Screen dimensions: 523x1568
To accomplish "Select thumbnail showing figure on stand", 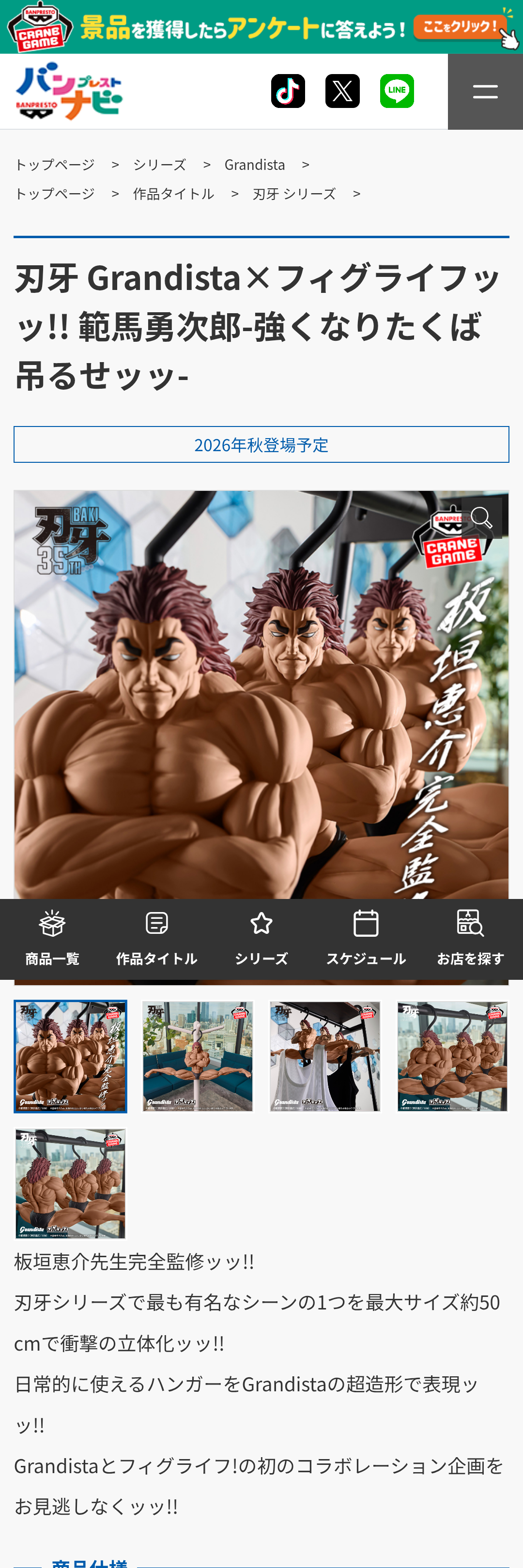I will click(x=197, y=1056).
